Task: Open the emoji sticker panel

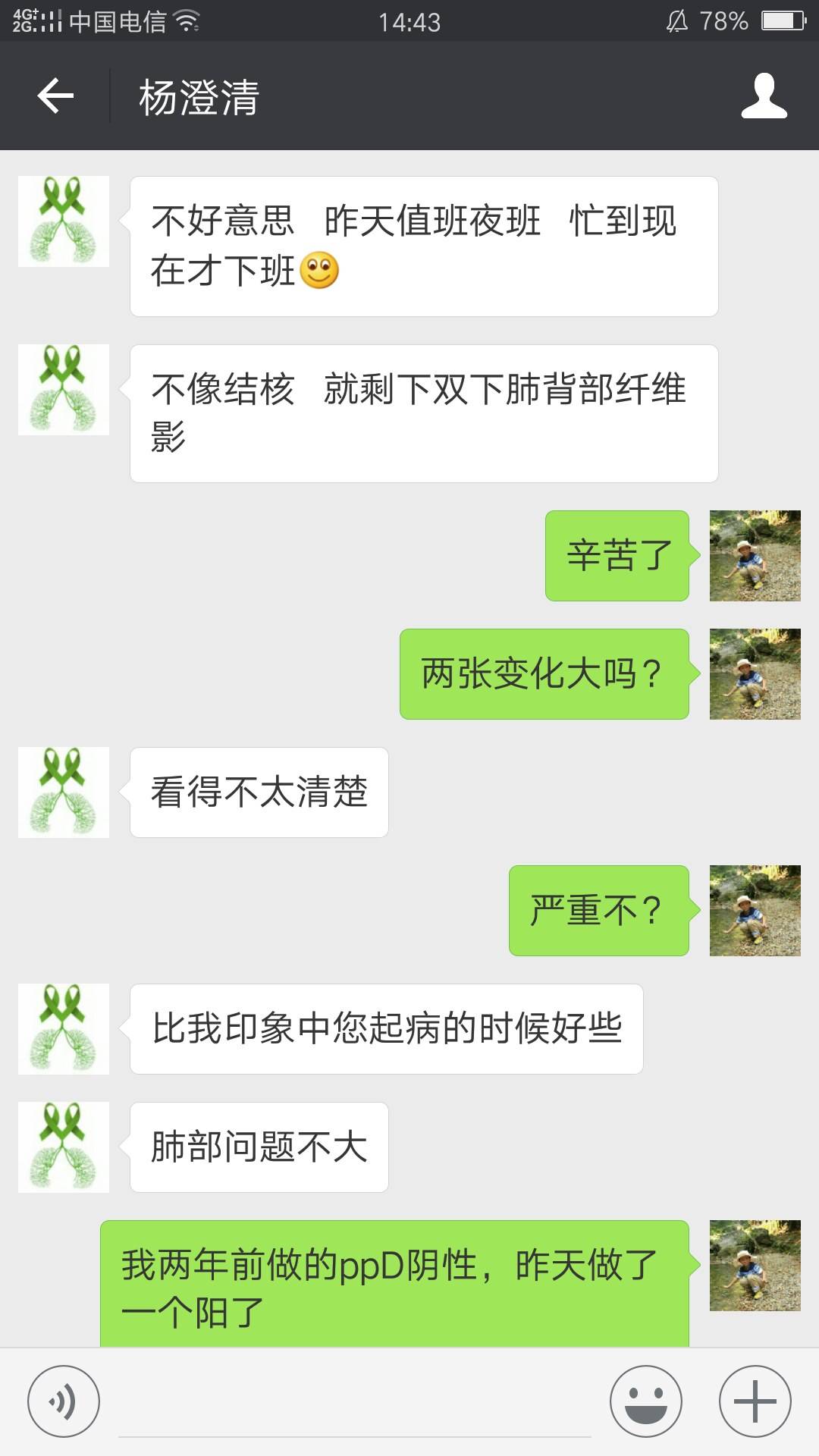Action: pyautogui.click(x=646, y=1401)
